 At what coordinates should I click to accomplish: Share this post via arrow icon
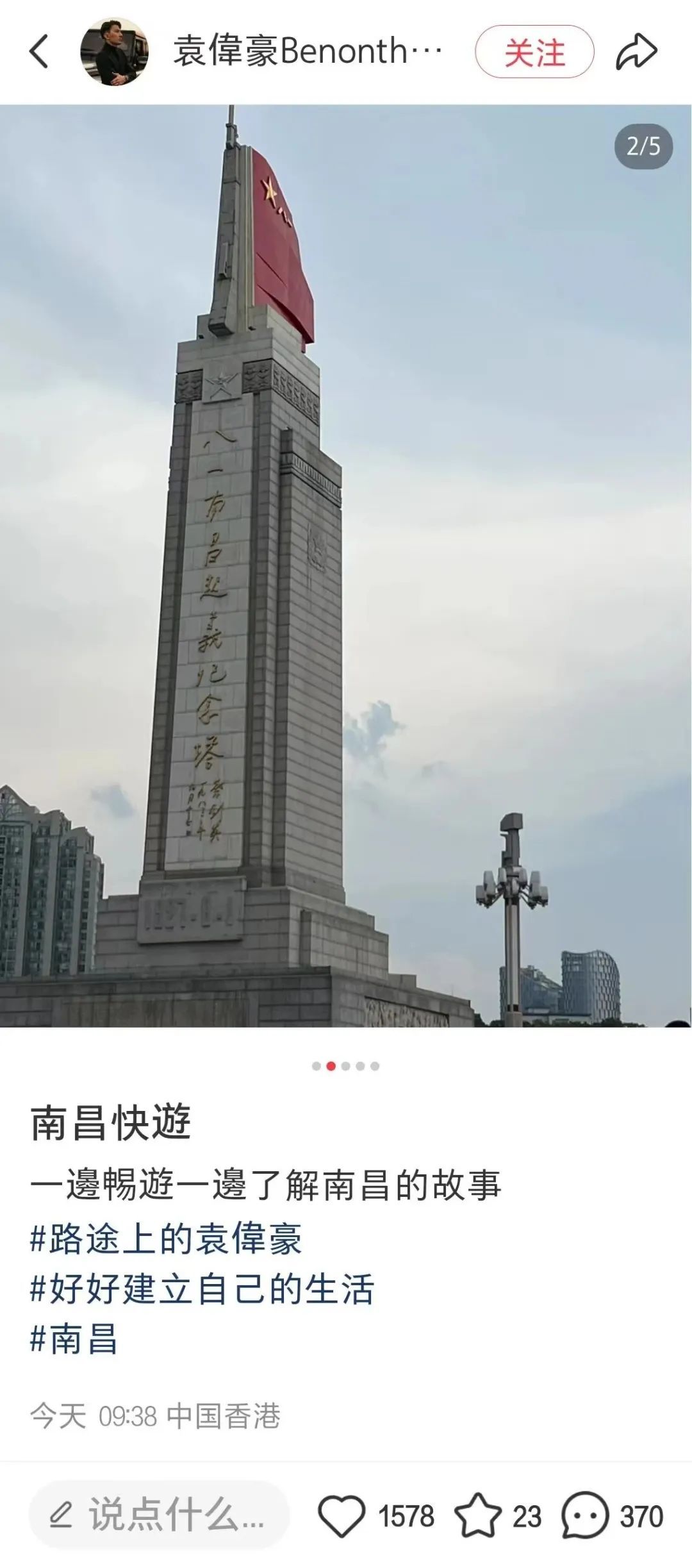coord(636,52)
